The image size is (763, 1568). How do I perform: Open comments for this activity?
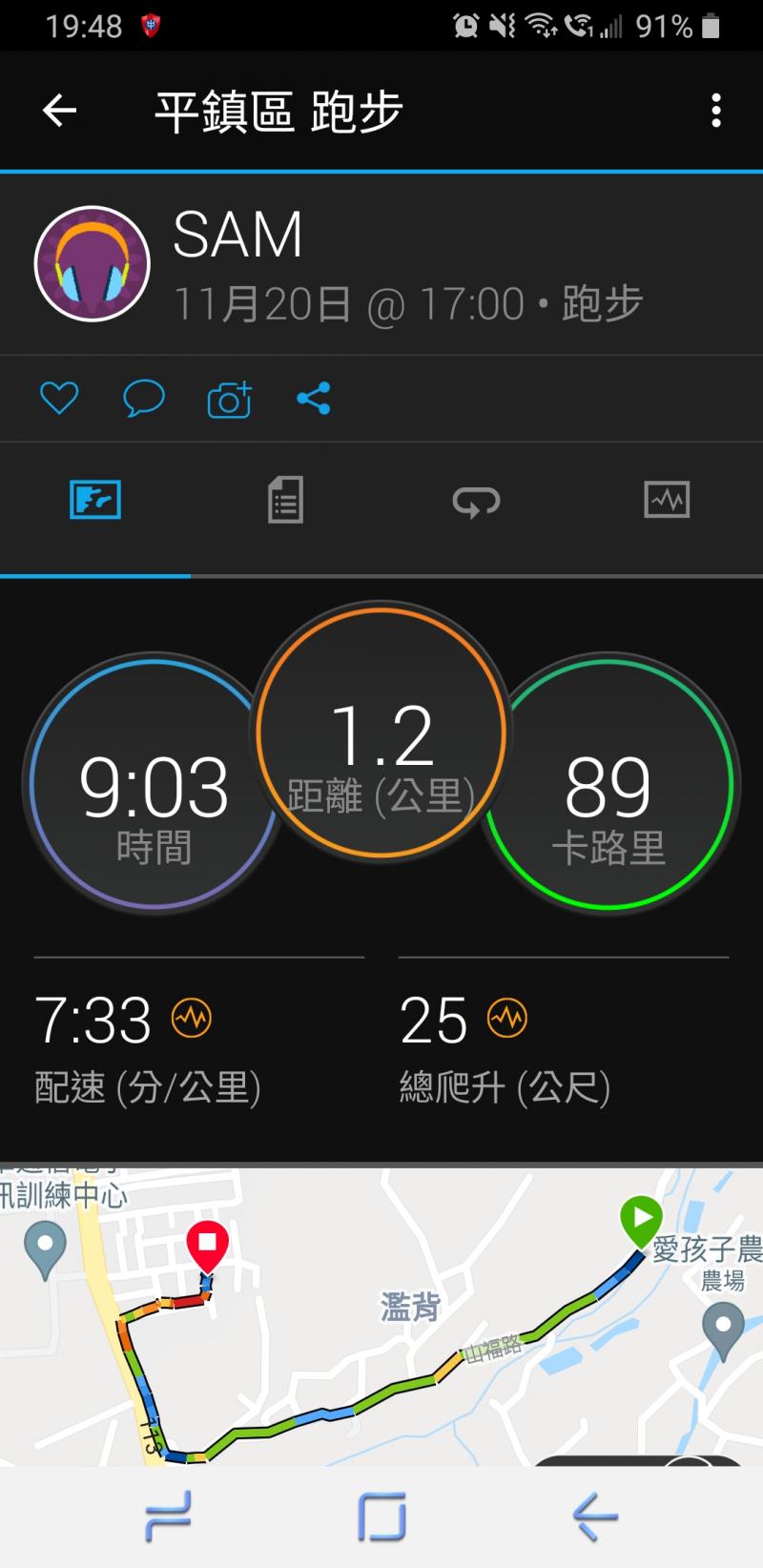pyautogui.click(x=144, y=398)
